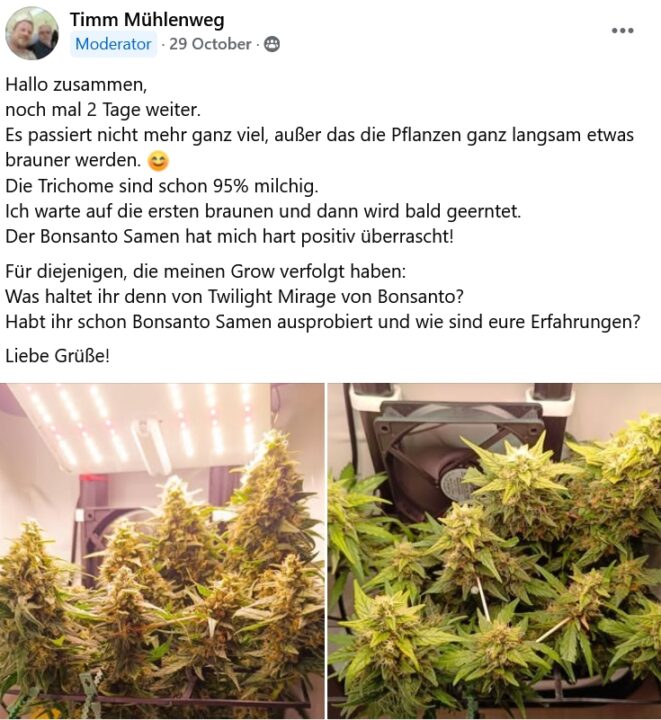Tap the group audience icon next to date
This screenshot has height=720, width=661.
click(272, 44)
